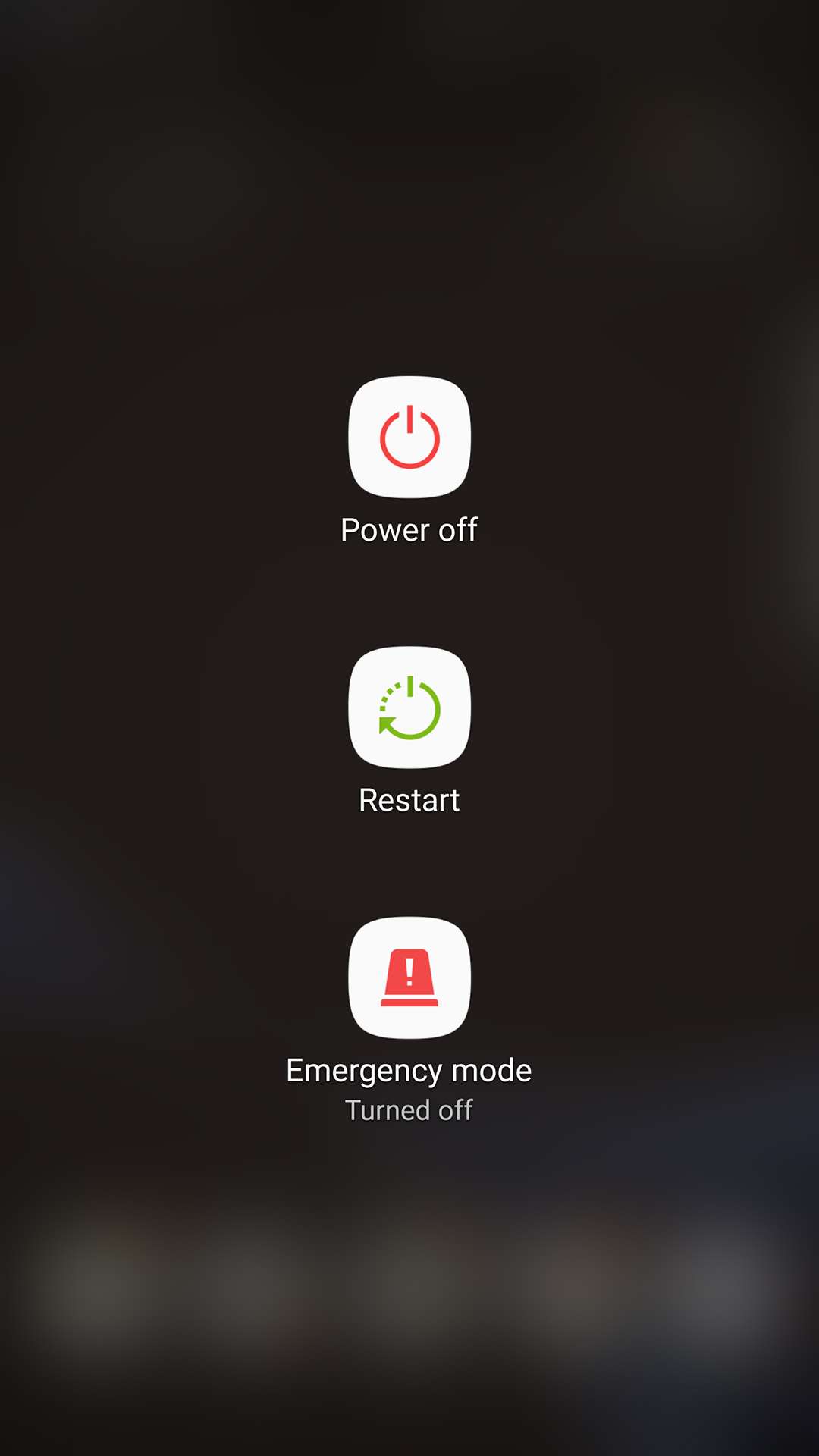The height and width of the screenshot is (1456, 819).
Task: Tap the Power off button
Action: click(x=409, y=438)
